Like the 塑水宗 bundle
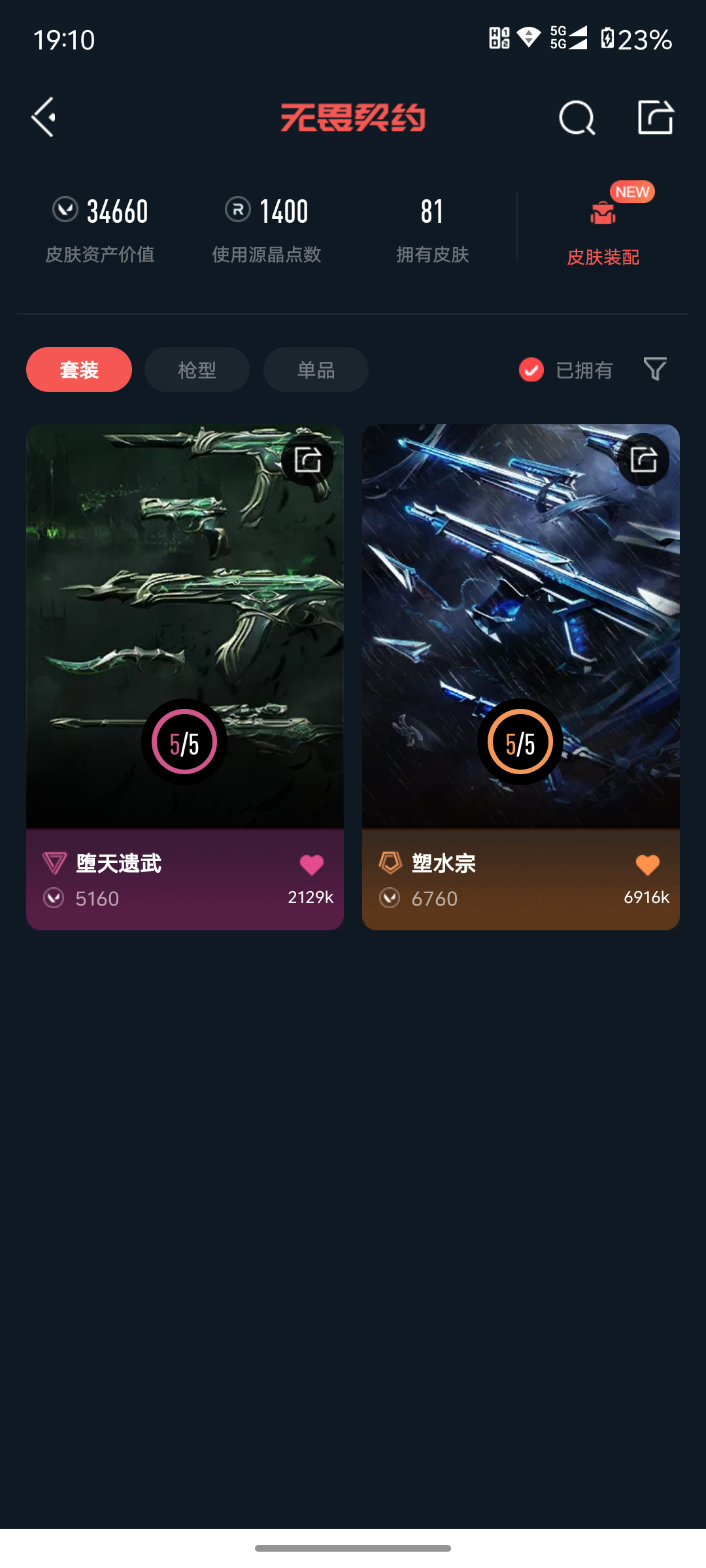The image size is (706, 1568). point(648,865)
